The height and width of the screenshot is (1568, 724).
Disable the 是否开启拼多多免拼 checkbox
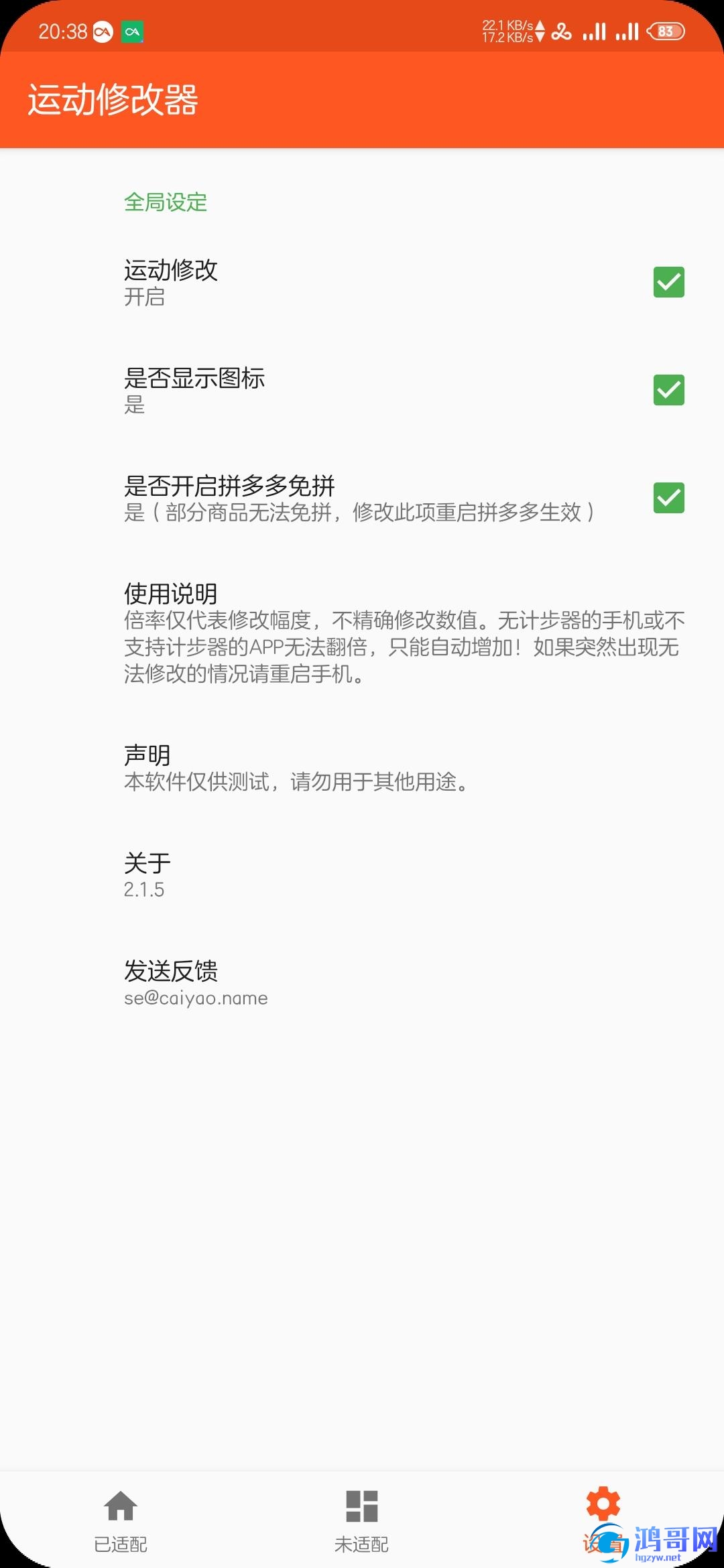[x=668, y=498]
